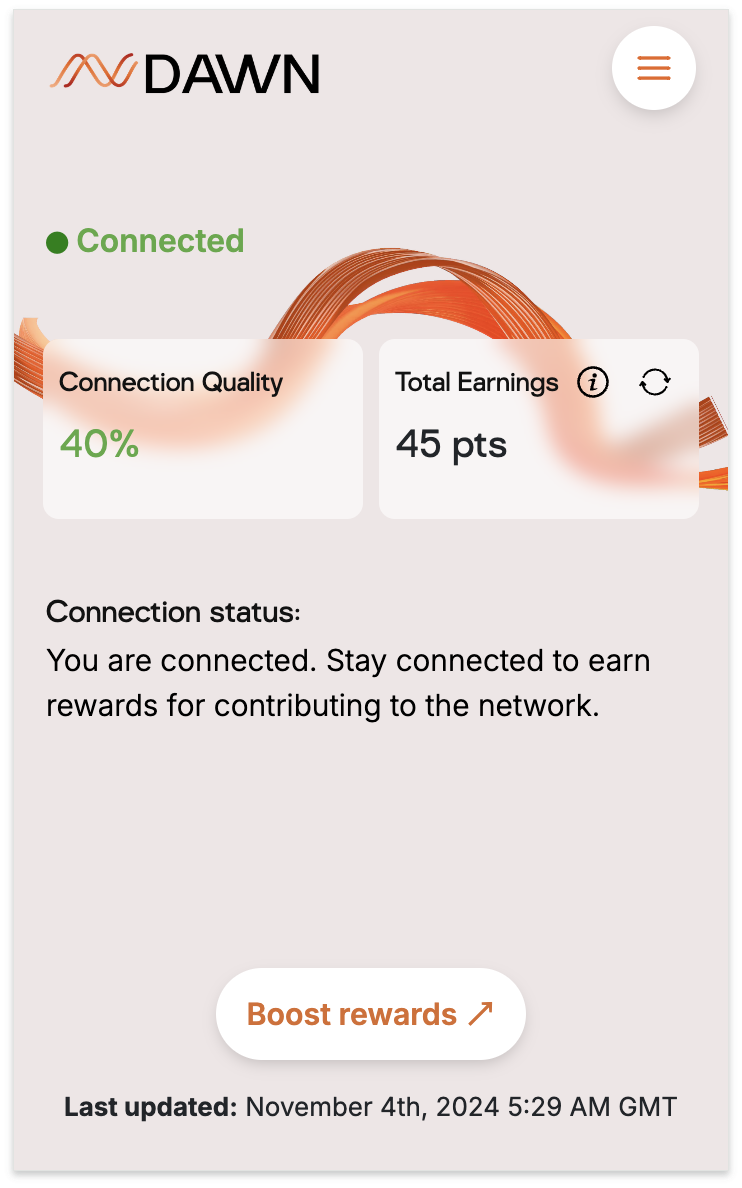This screenshot has height=1188, width=742.
Task: Refresh the total earnings points
Action: tap(655, 382)
